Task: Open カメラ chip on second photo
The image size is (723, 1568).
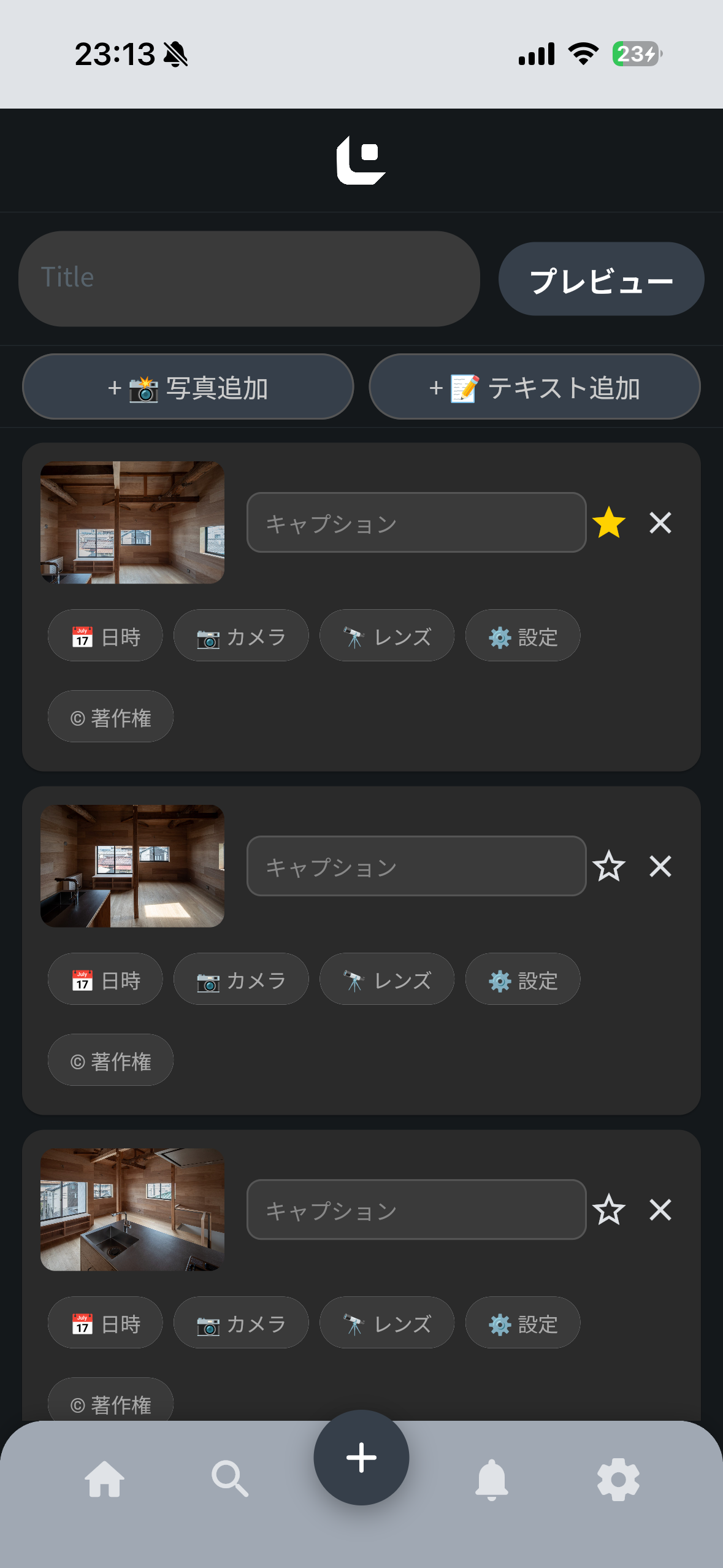Action: [241, 980]
